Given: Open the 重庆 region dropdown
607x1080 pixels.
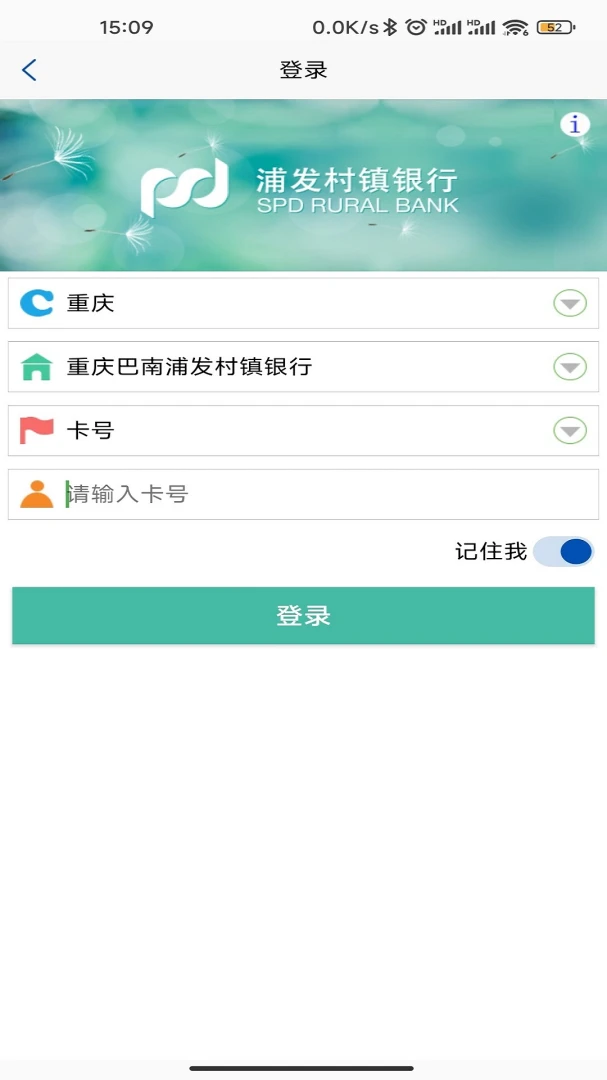Looking at the screenshot, I should [x=570, y=303].
